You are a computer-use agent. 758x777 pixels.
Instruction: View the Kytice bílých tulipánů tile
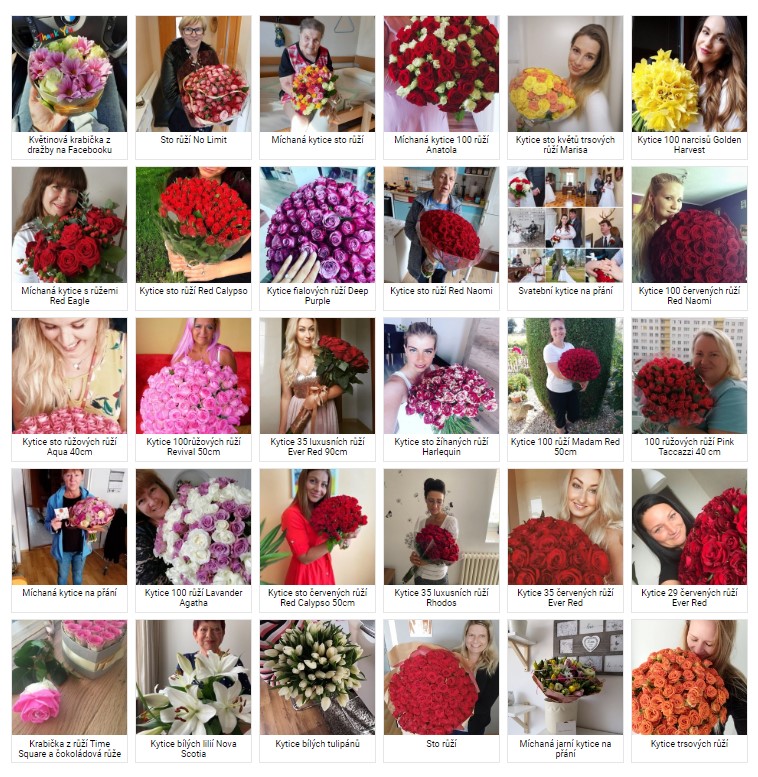317,678
